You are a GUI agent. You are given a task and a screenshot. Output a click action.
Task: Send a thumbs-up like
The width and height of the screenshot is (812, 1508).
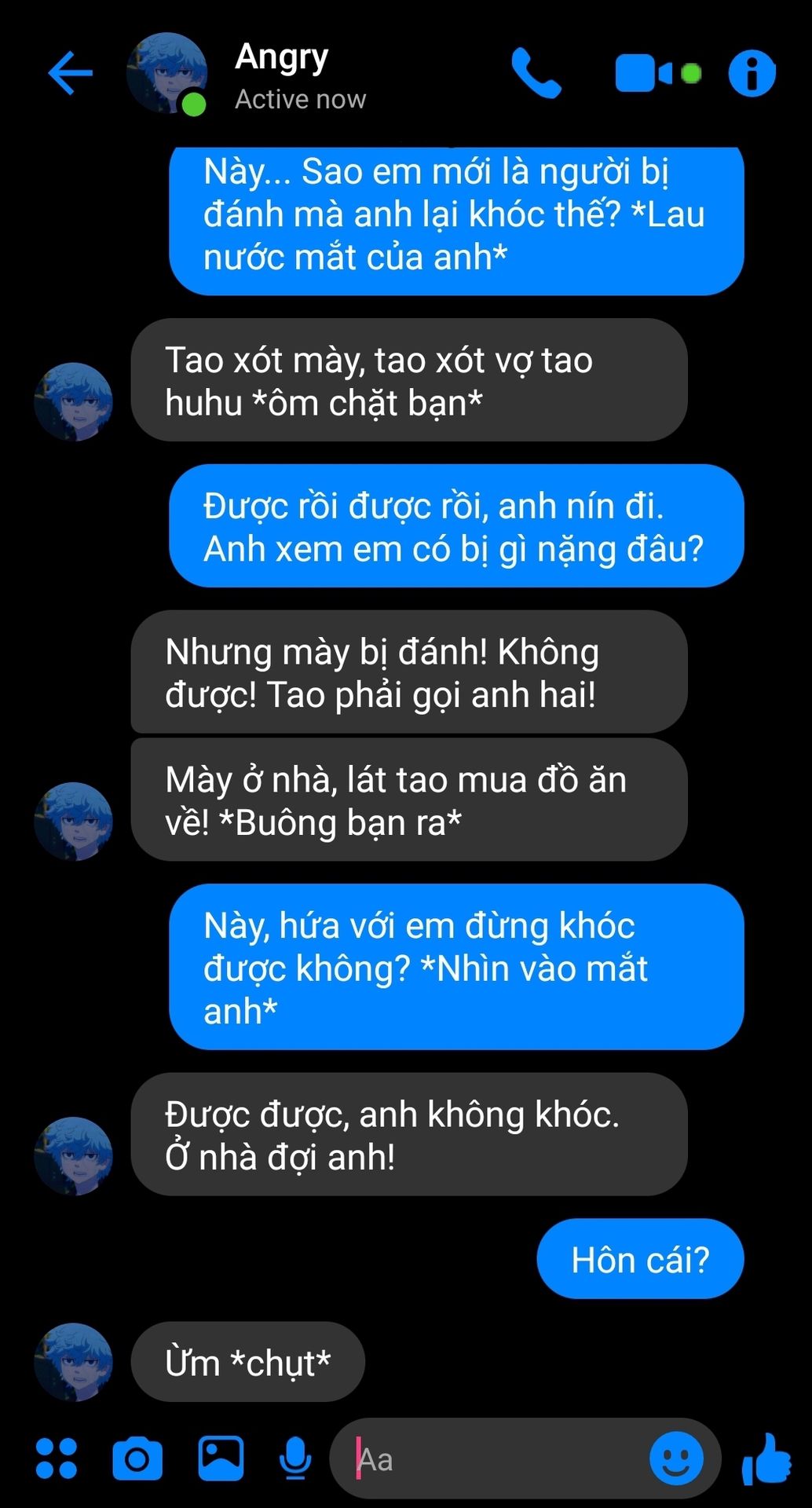coord(766,1459)
